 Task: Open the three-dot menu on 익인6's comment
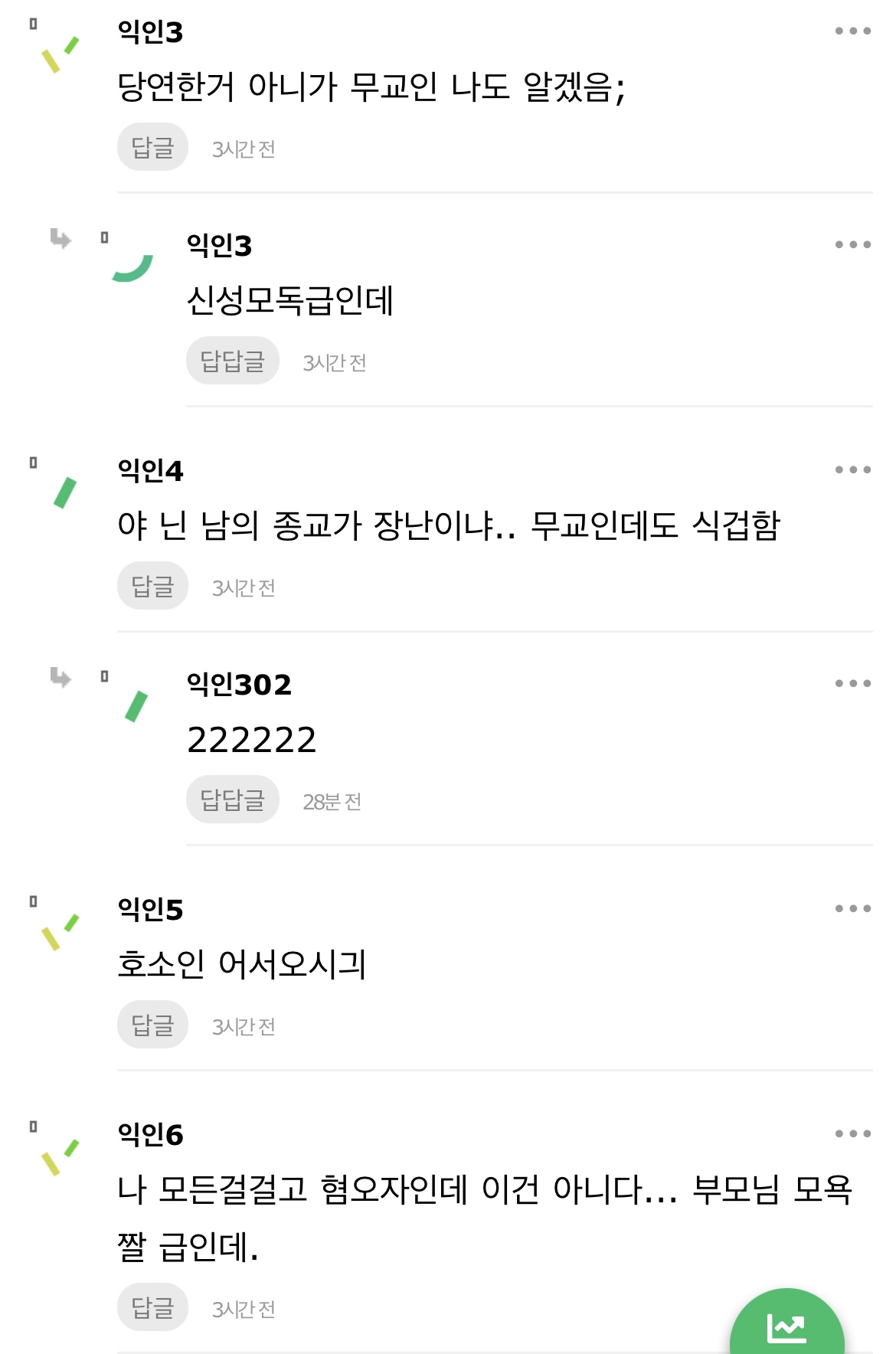pos(852,1134)
